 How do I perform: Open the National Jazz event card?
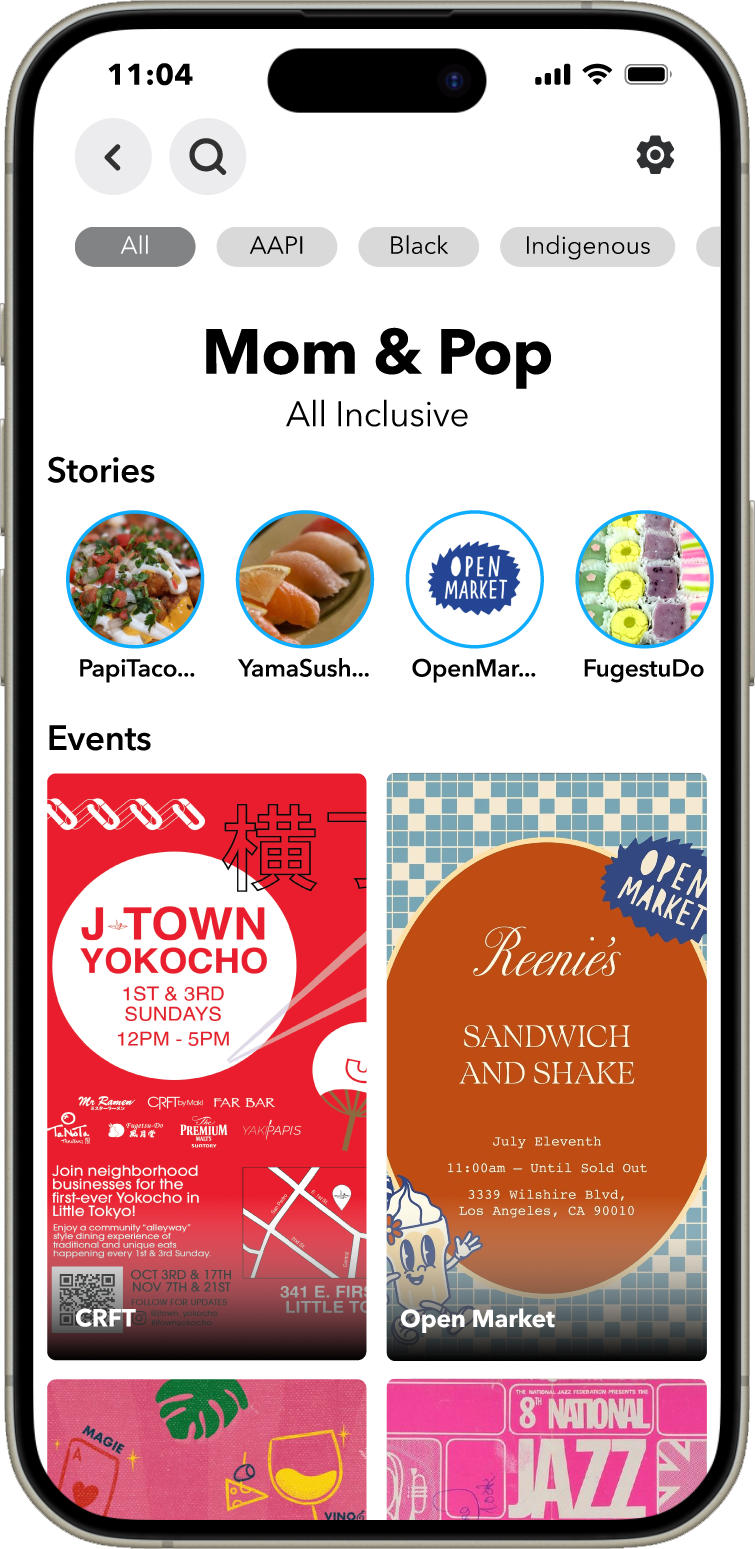click(547, 1448)
